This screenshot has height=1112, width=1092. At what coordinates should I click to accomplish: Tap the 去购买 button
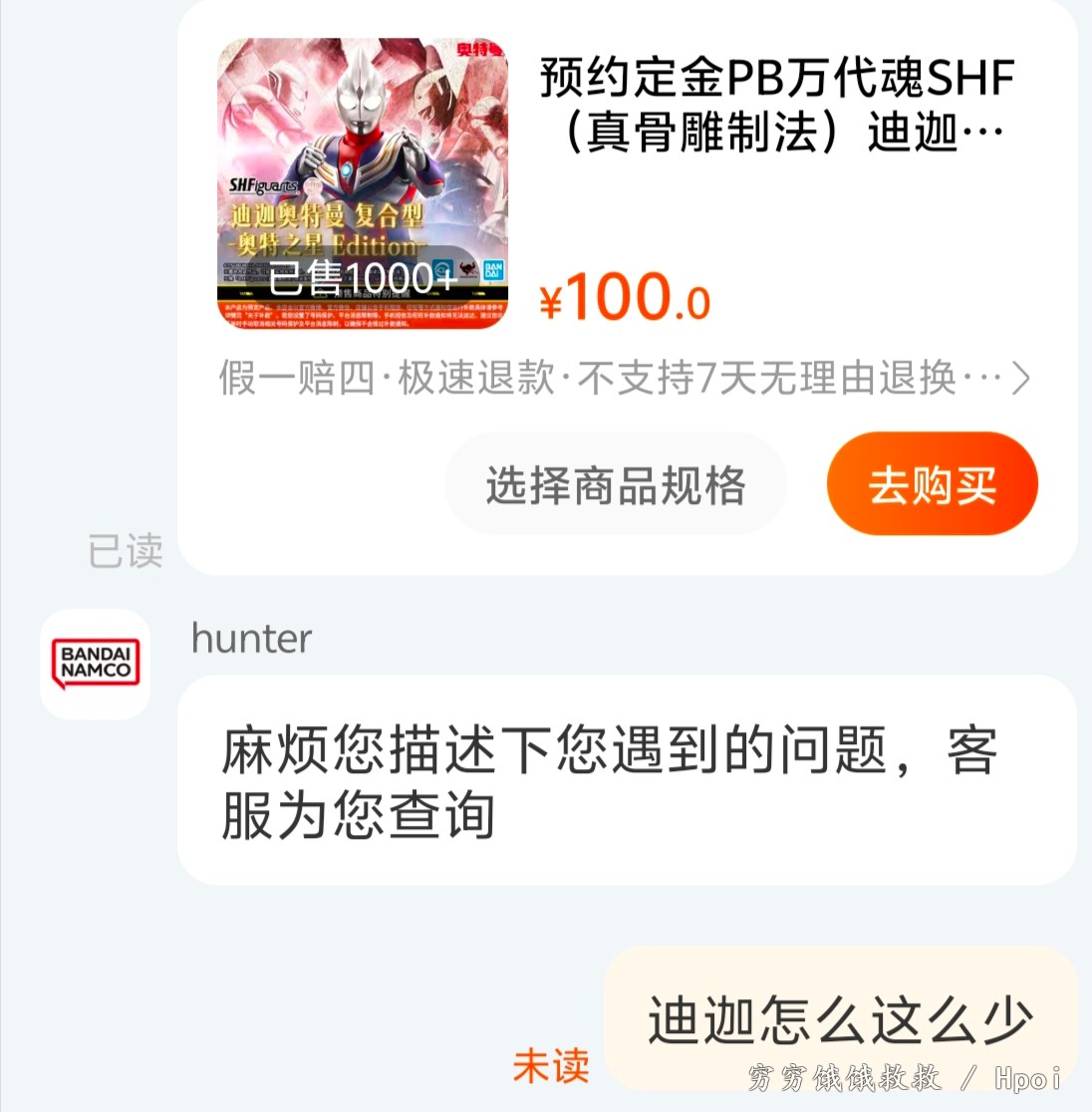[932, 485]
